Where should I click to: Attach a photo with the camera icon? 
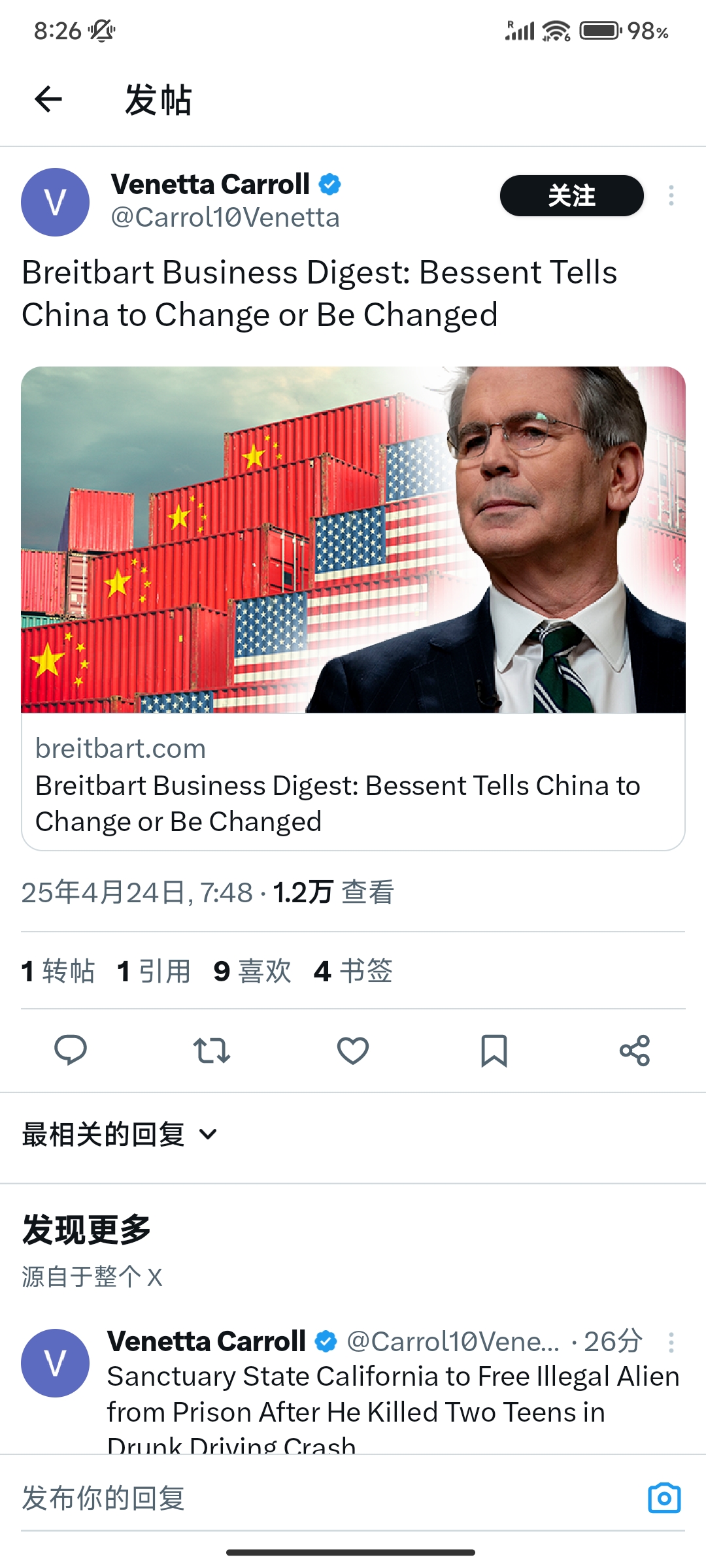664,1497
